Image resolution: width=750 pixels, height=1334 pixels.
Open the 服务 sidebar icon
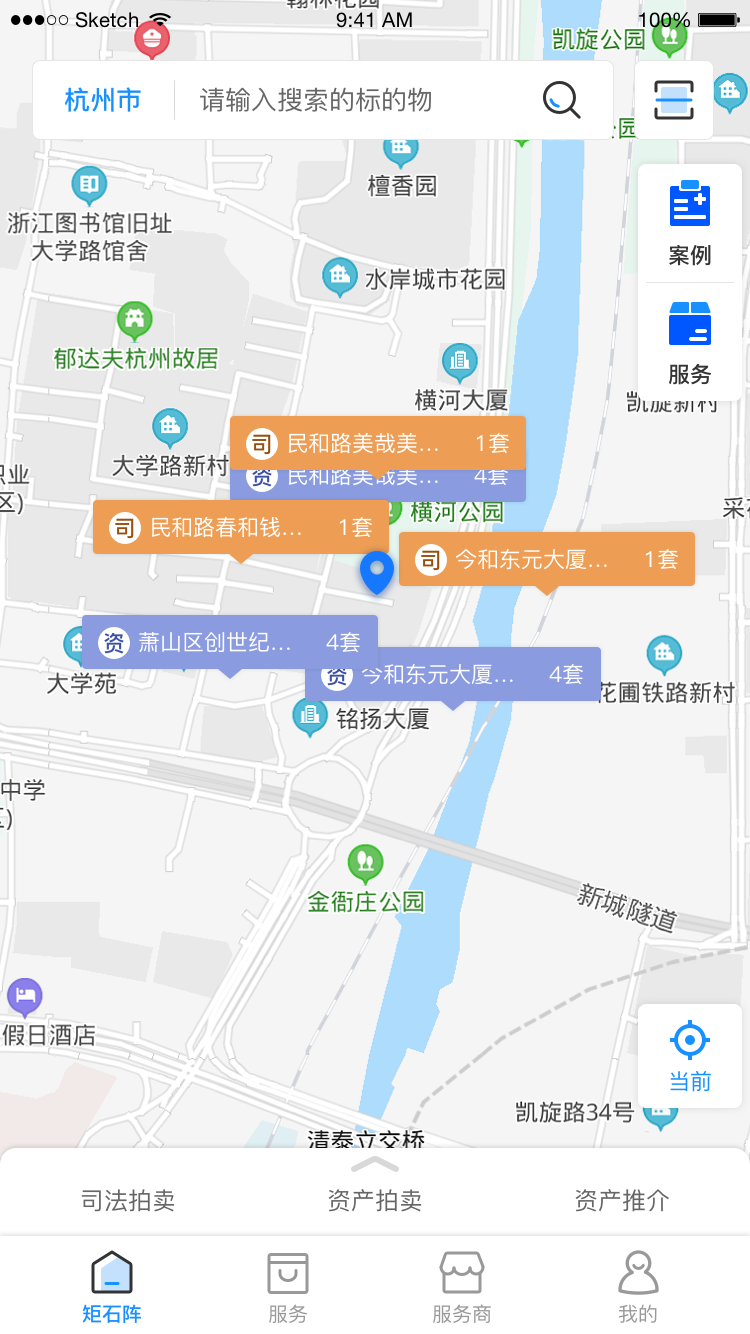689,324
